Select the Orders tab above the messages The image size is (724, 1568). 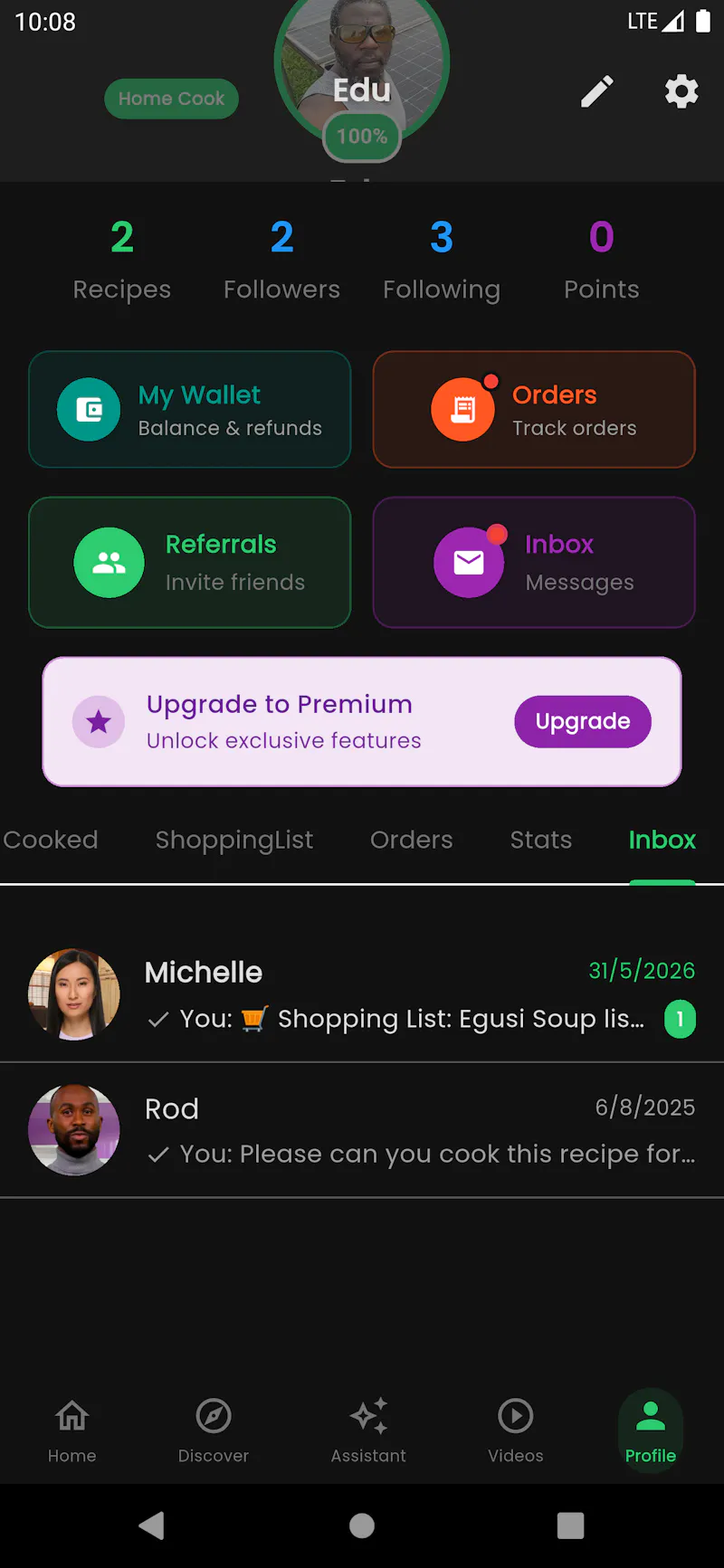click(x=412, y=840)
